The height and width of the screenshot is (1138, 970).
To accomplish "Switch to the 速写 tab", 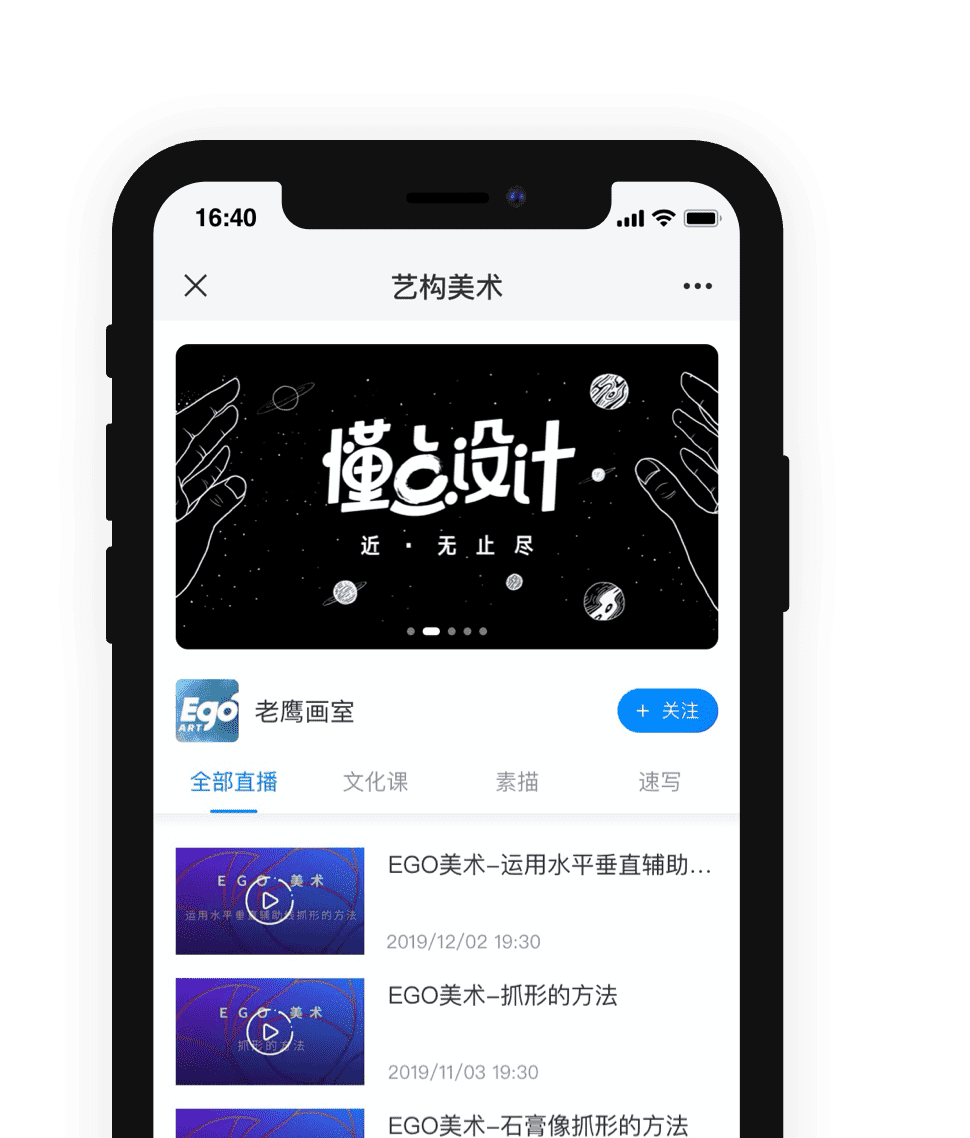I will [659, 782].
